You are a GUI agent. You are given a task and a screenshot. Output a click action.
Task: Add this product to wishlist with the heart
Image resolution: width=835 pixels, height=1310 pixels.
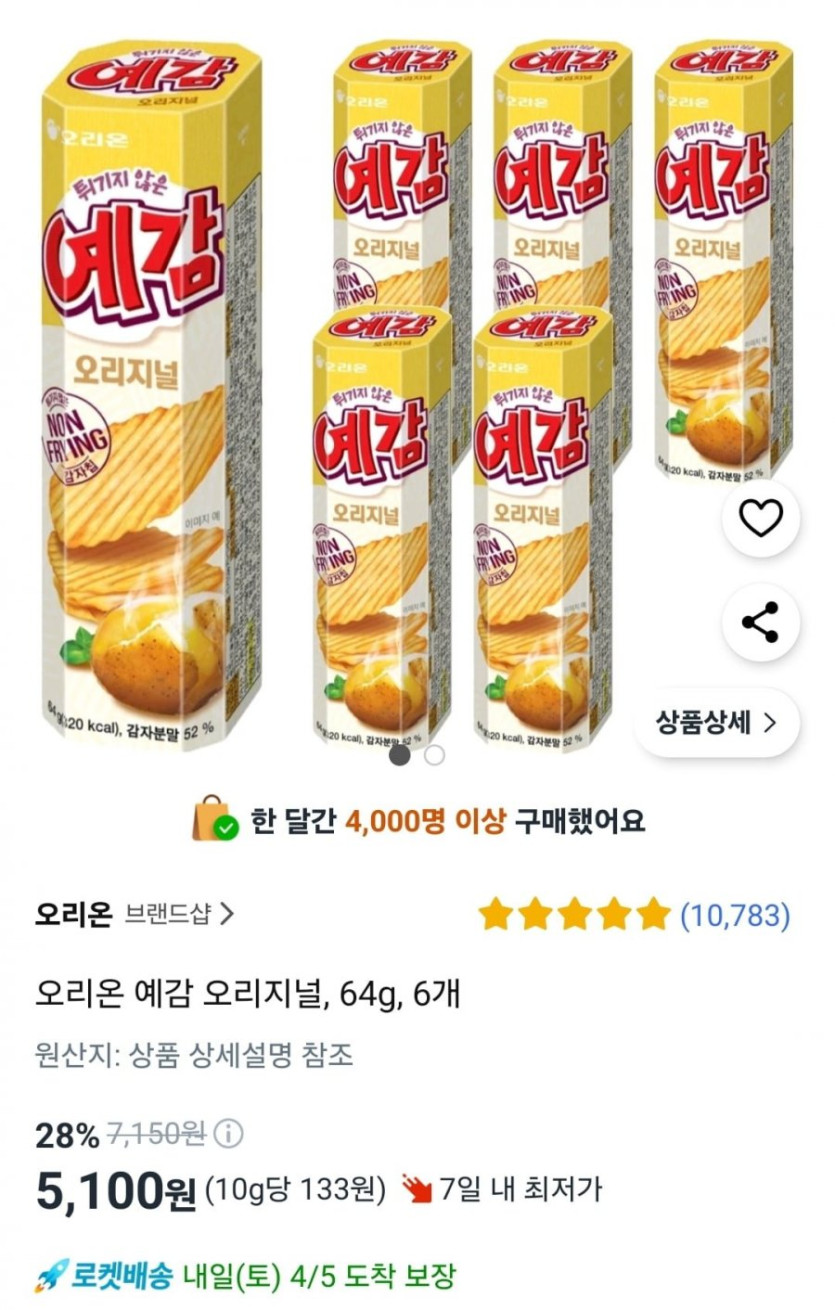point(761,518)
